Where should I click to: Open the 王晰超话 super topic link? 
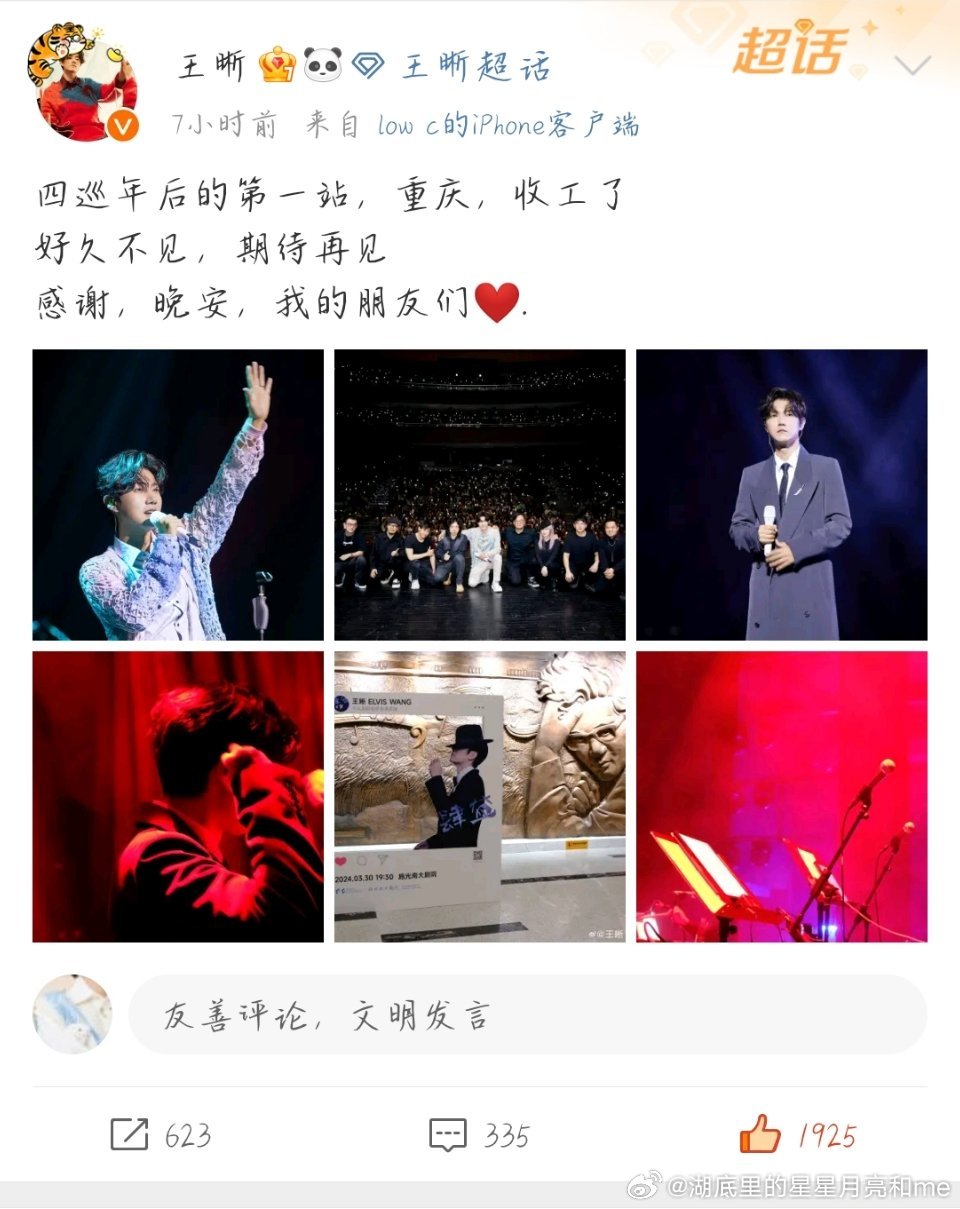476,66
